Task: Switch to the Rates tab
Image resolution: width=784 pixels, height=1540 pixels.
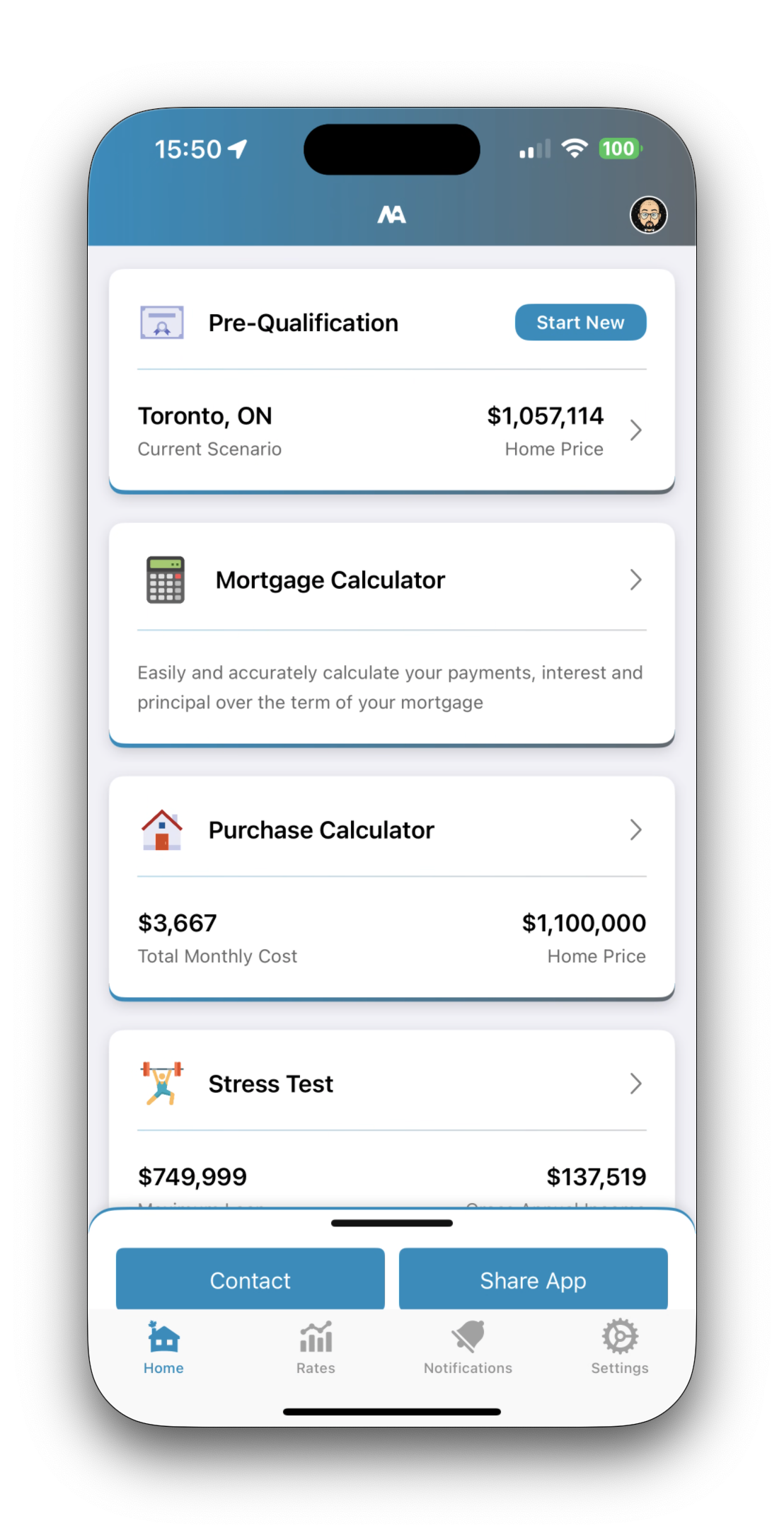Action: [316, 1347]
